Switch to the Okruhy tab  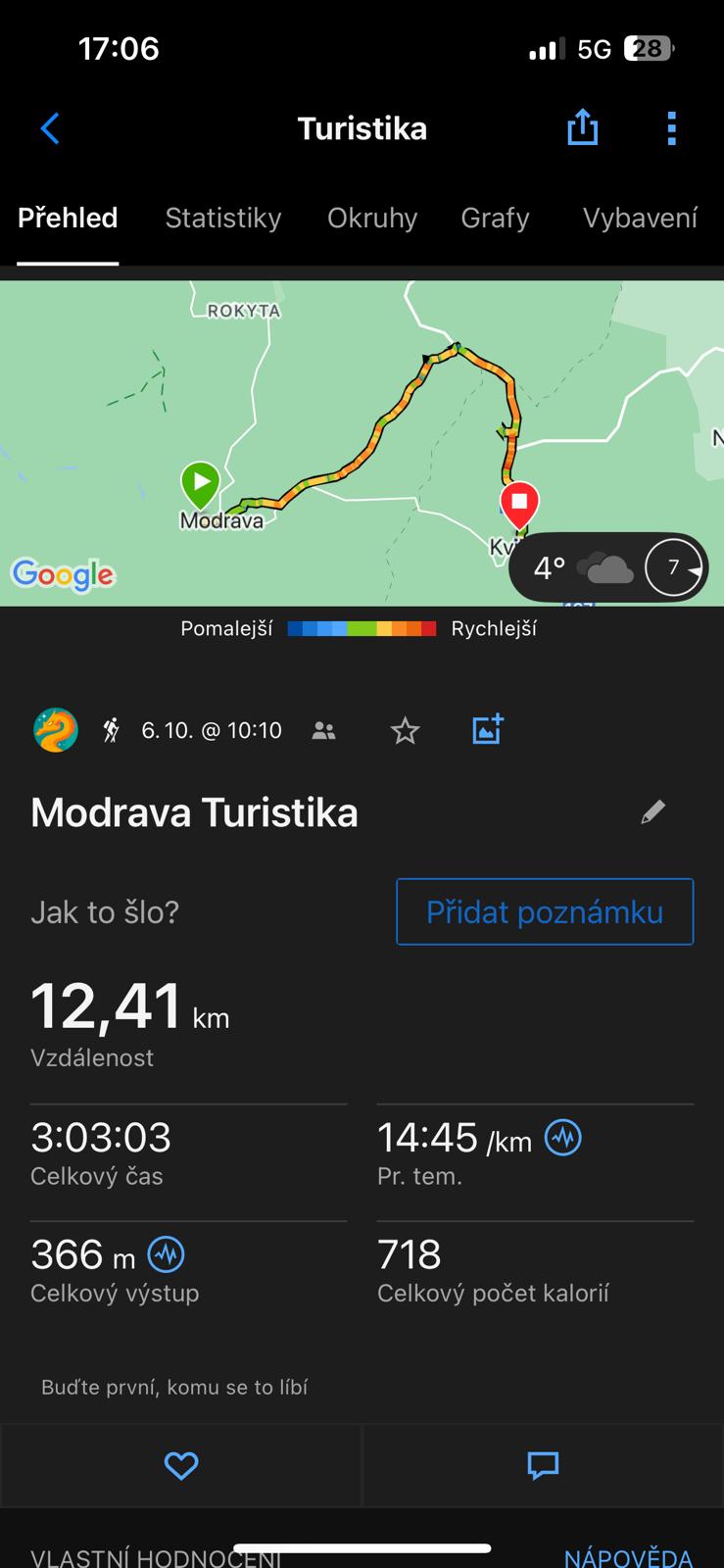click(372, 218)
